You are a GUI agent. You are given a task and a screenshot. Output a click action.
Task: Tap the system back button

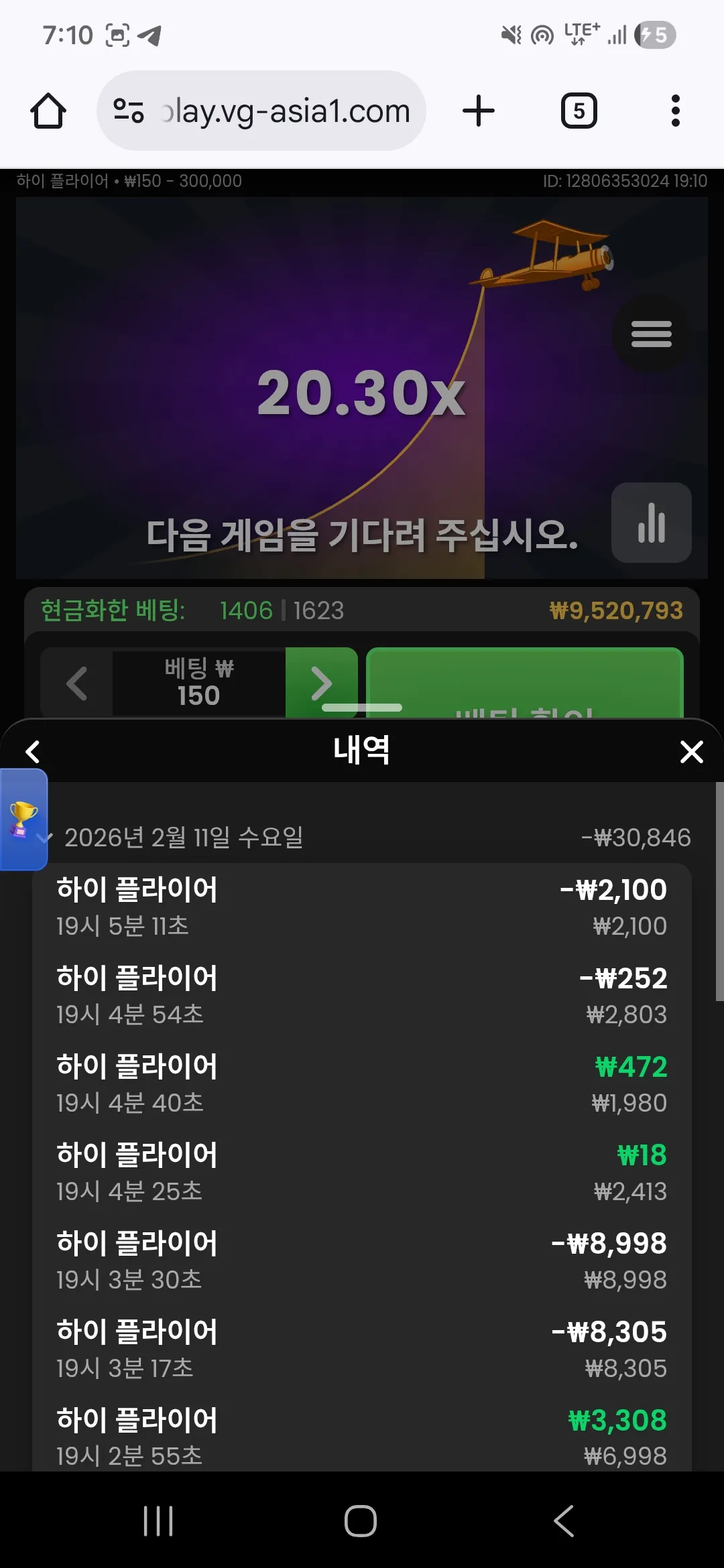(564, 1520)
